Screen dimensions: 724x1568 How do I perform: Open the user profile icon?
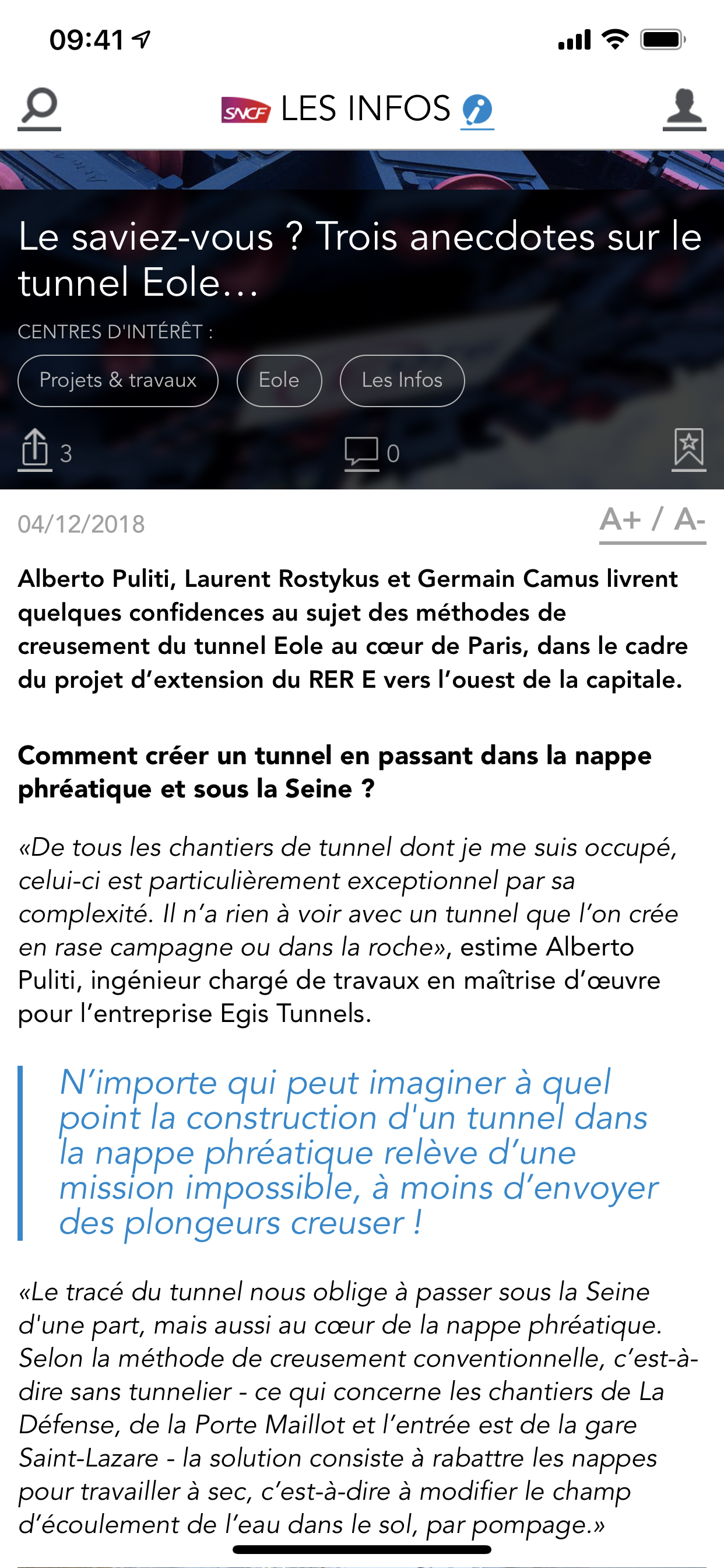pos(684,109)
